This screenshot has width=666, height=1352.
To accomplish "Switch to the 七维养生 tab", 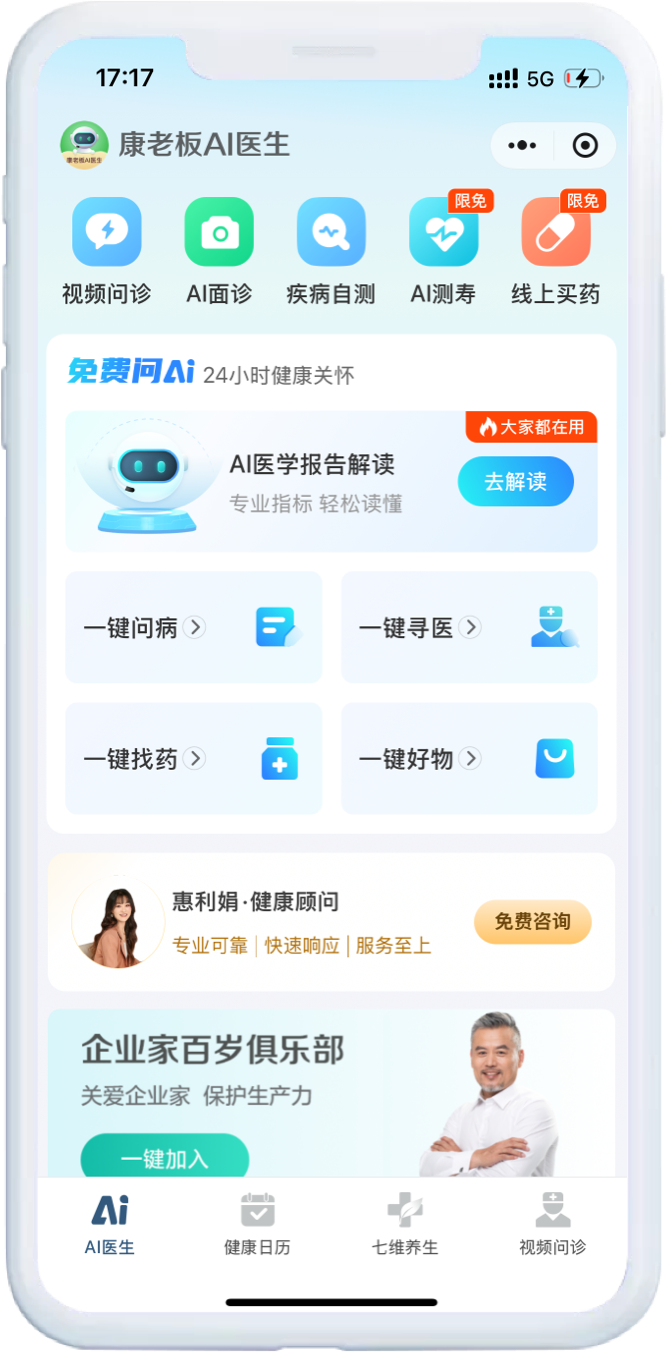I will (405, 1224).
